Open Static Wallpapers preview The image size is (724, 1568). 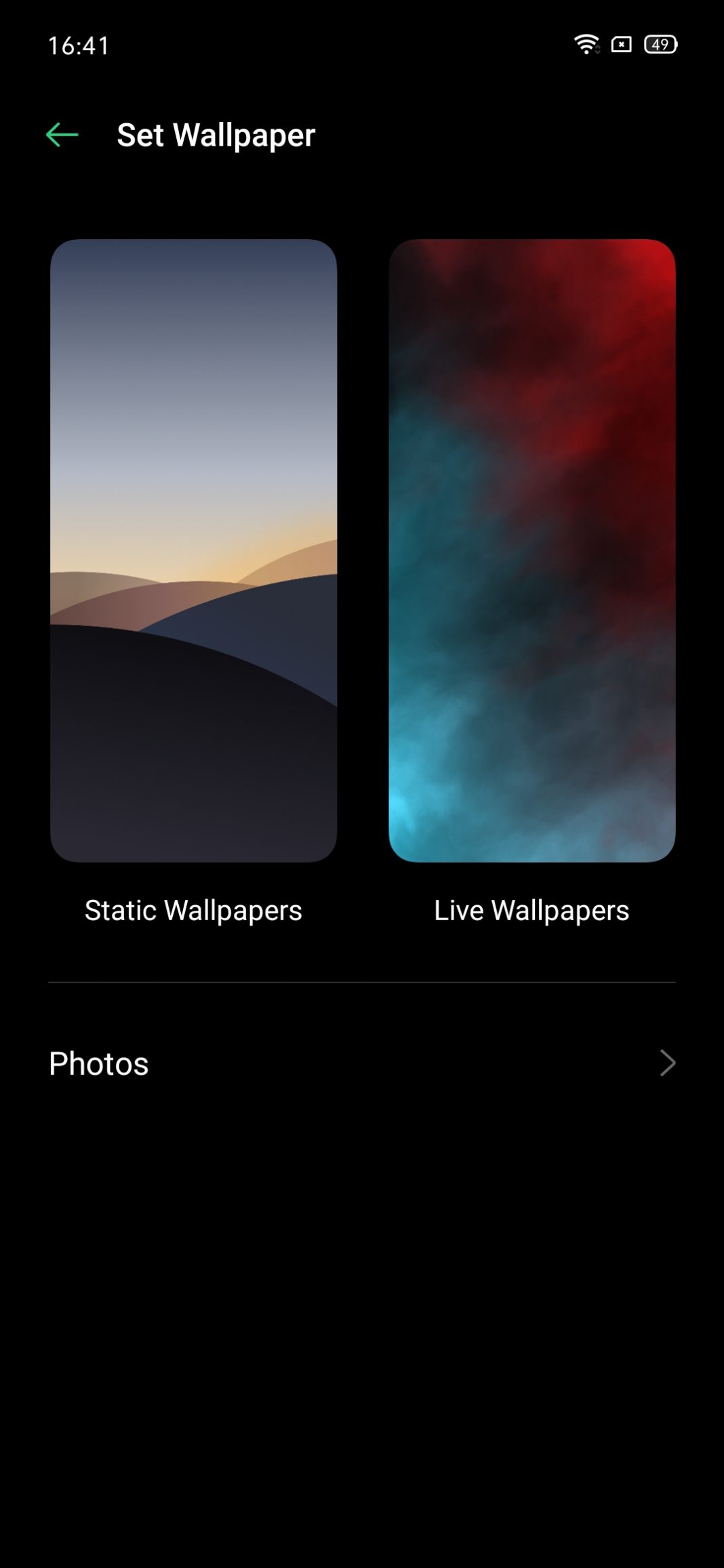click(x=193, y=550)
